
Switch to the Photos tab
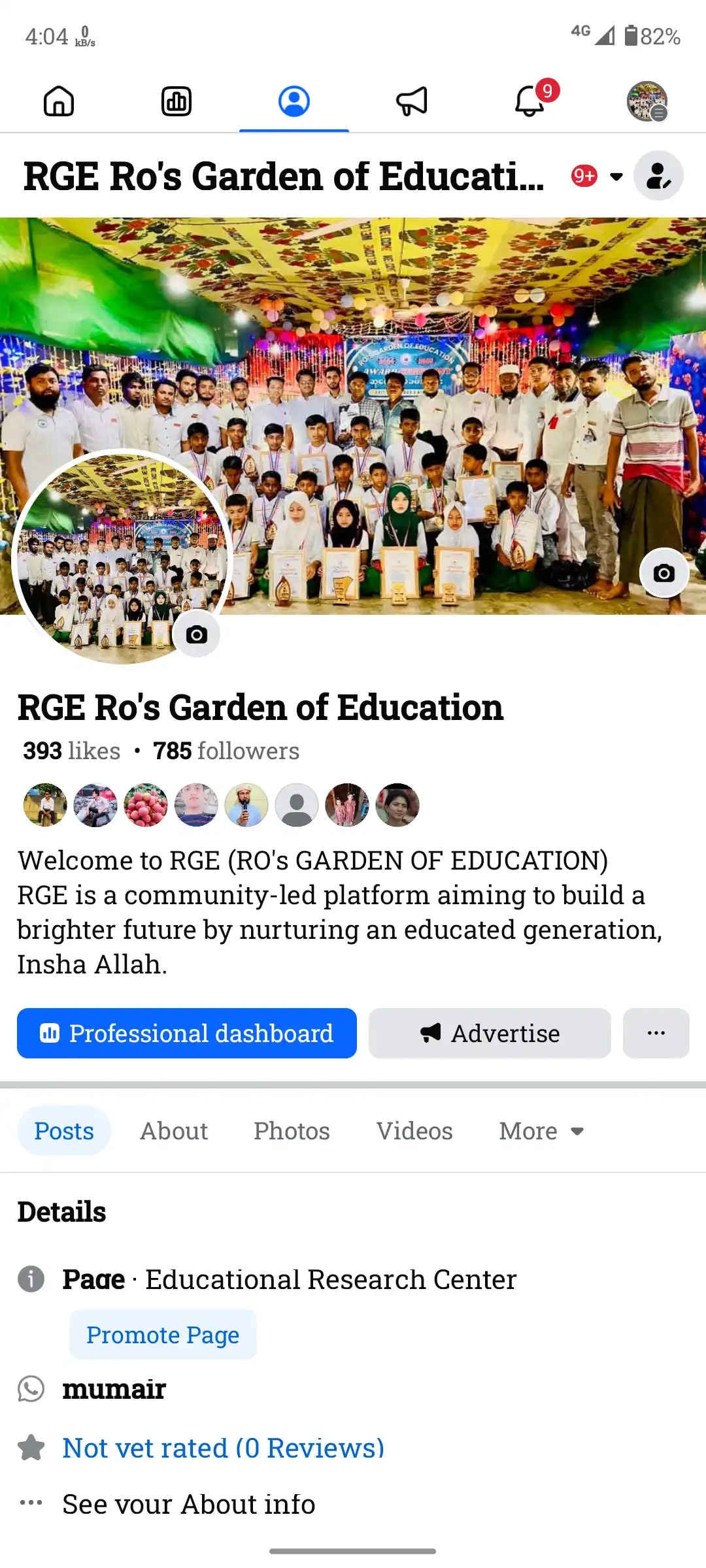[292, 1131]
